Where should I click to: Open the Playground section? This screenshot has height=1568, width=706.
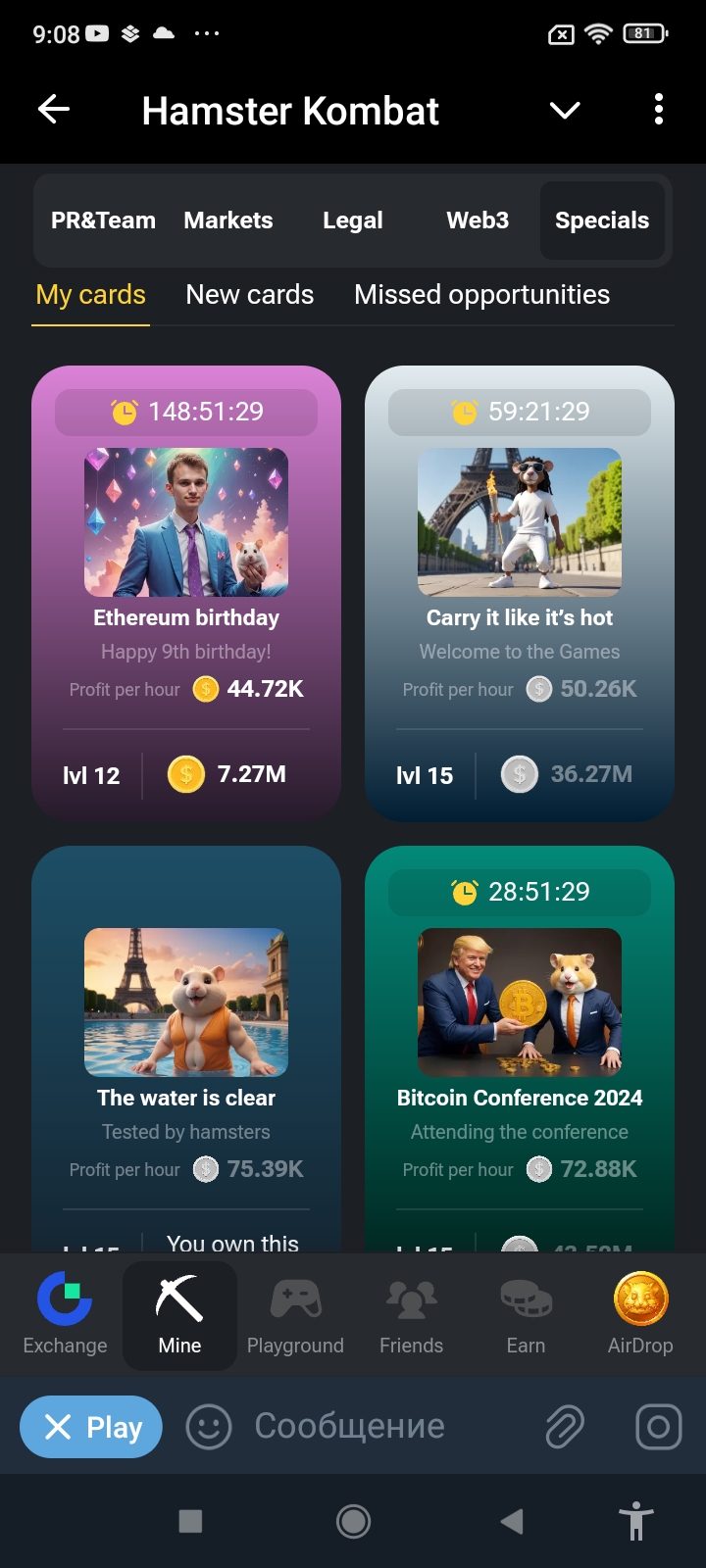[x=295, y=1314]
